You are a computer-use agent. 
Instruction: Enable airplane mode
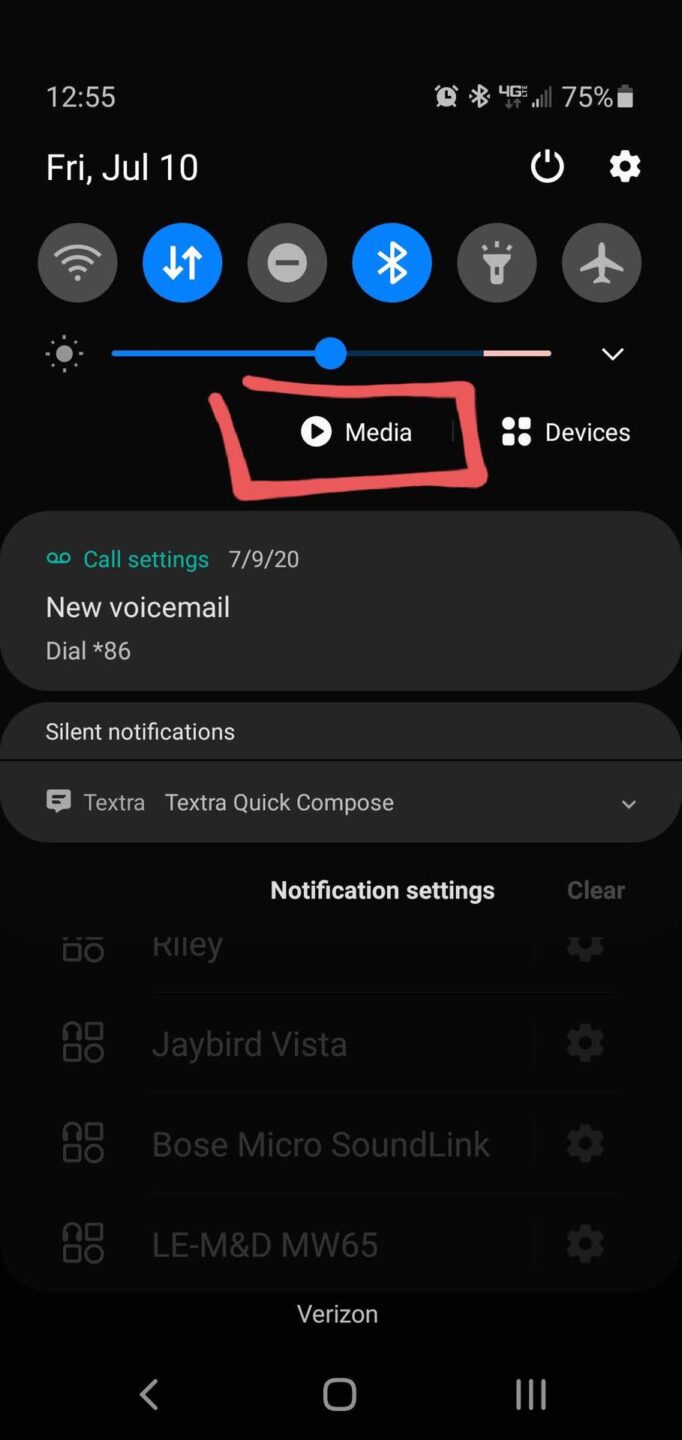tap(602, 263)
